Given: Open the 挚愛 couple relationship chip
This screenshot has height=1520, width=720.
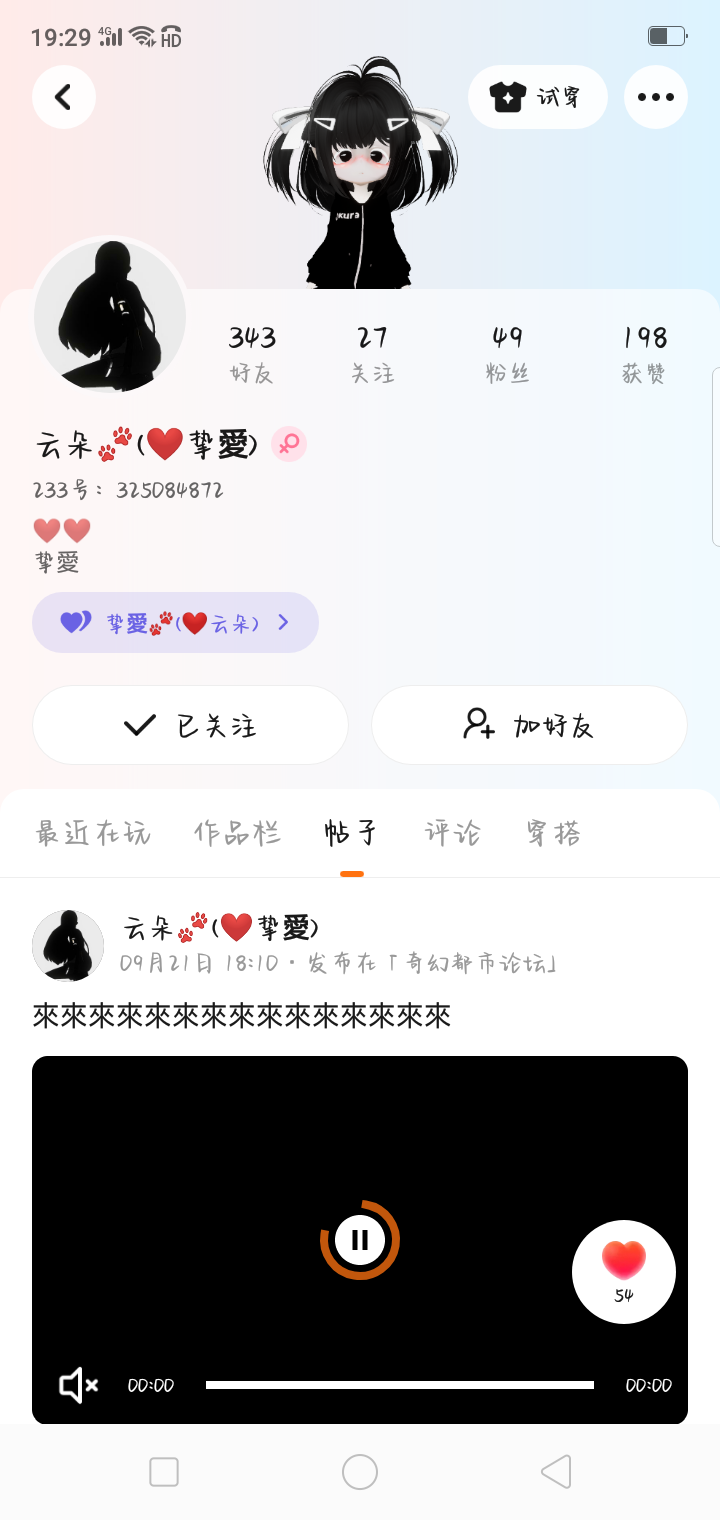Looking at the screenshot, I should tap(175, 623).
